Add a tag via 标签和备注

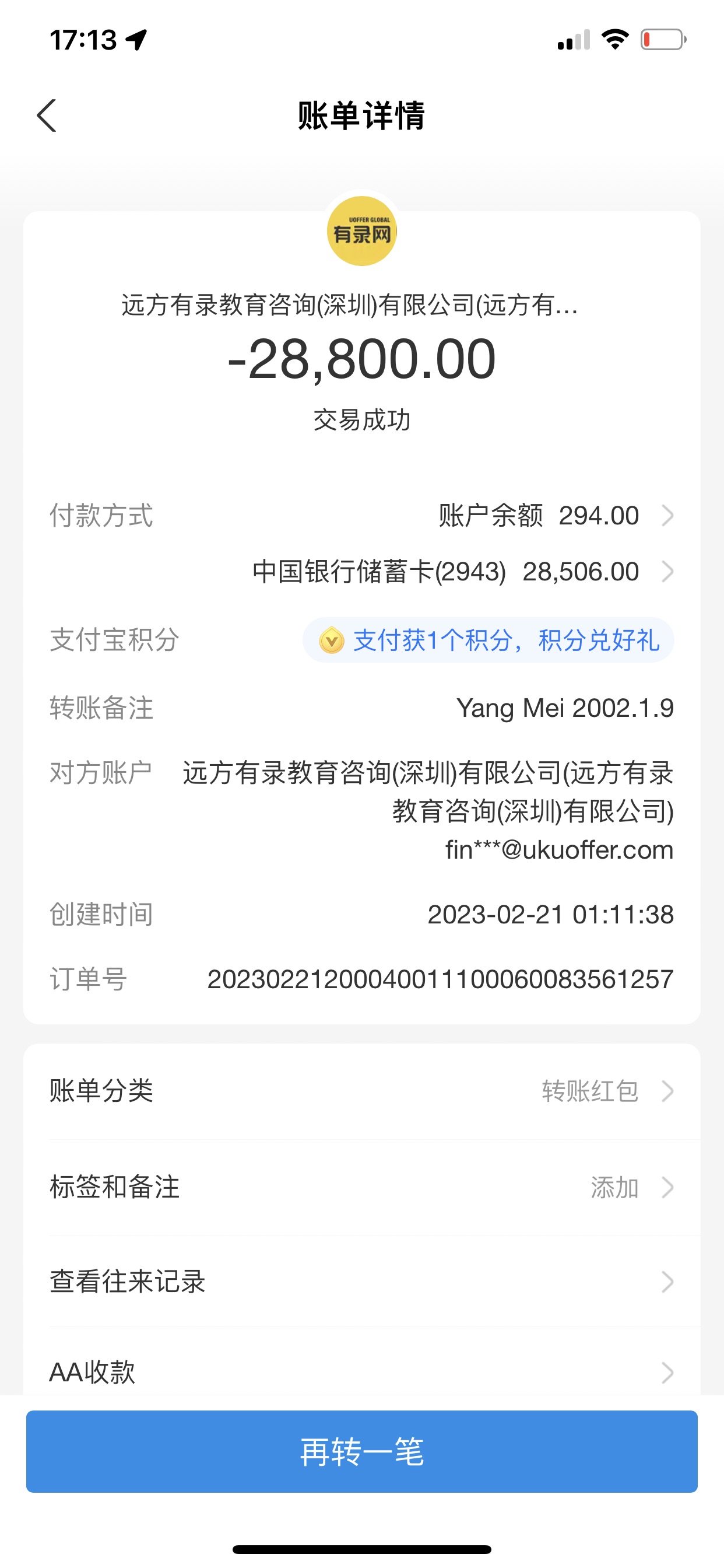[x=361, y=1187]
